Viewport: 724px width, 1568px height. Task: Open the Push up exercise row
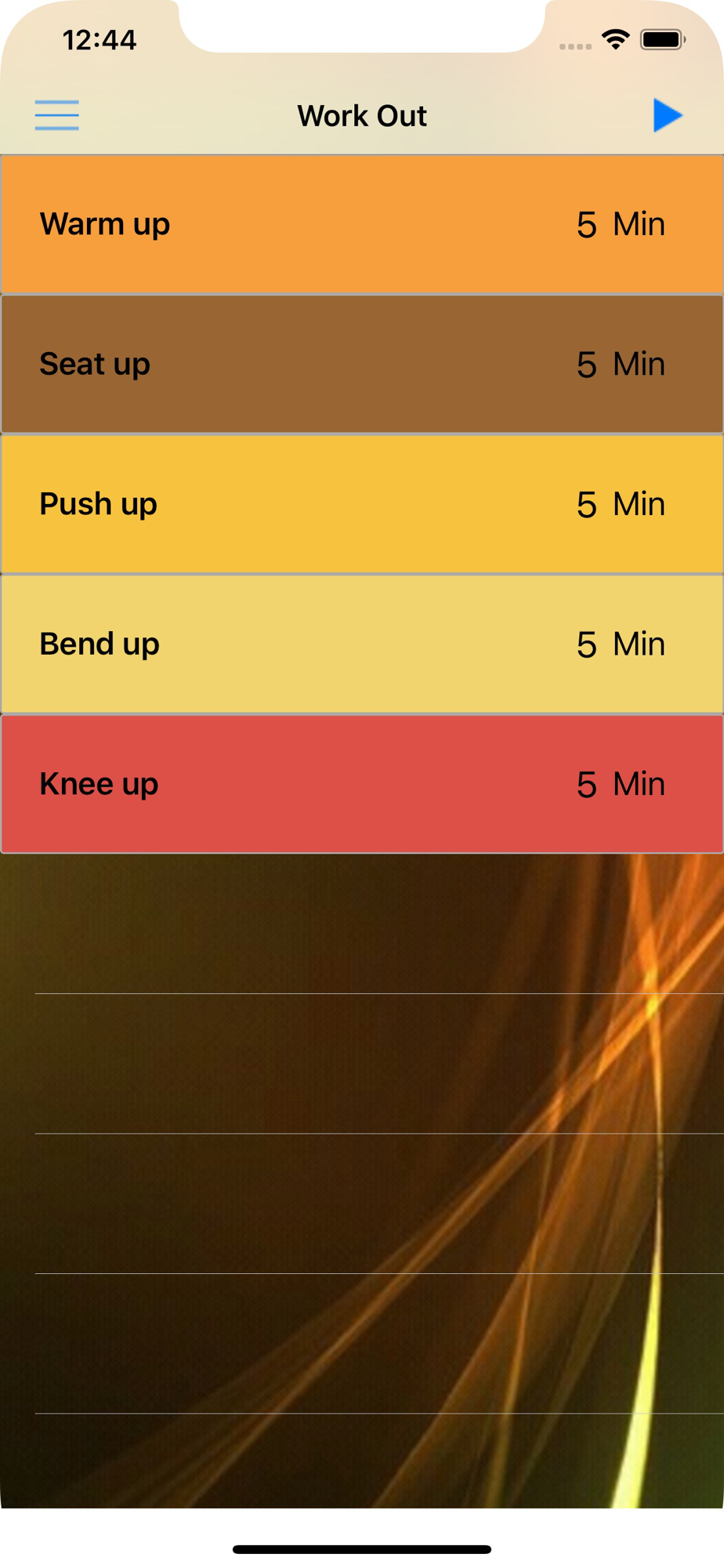[x=362, y=504]
